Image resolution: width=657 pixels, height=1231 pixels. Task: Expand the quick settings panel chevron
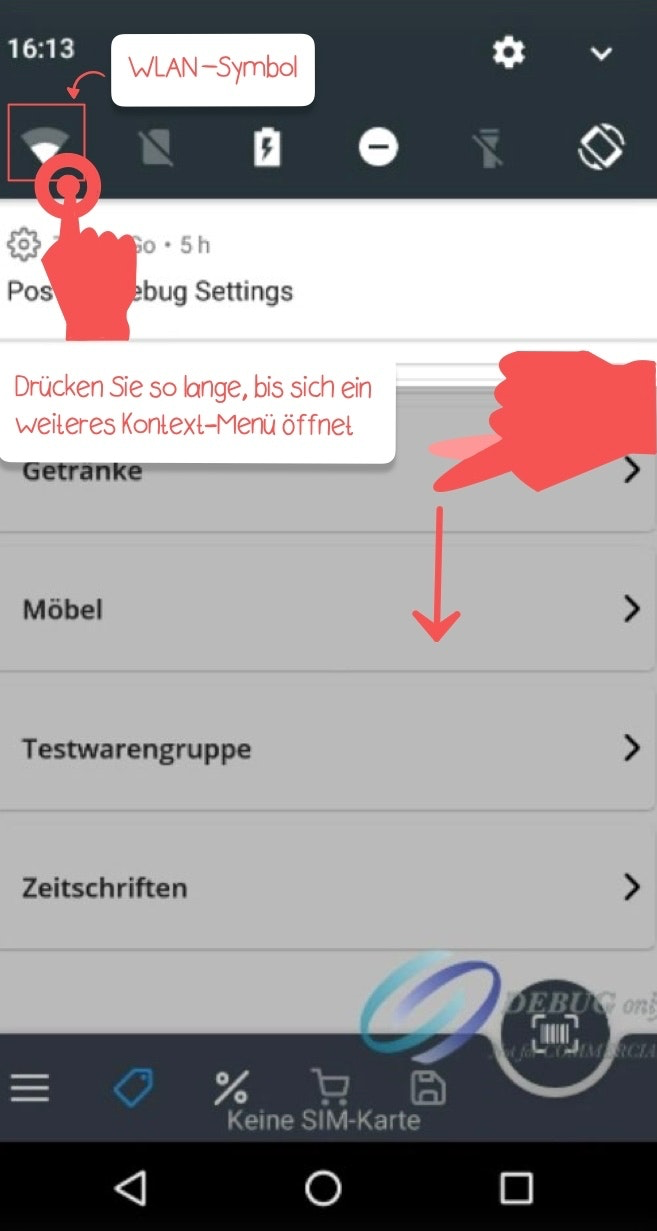601,53
